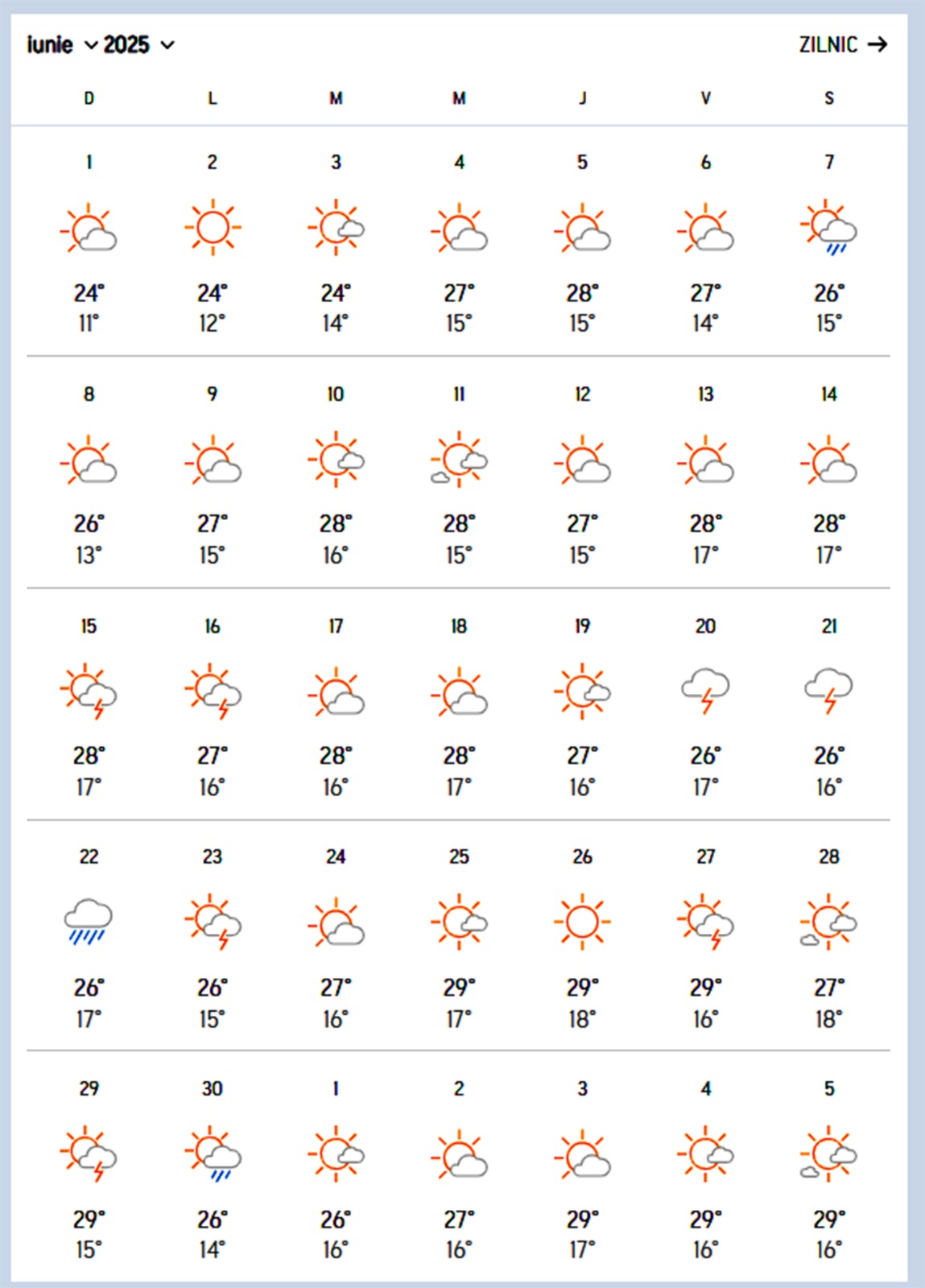Viewport: 925px width, 1288px height.
Task: Go to the ZILNIC daily forecast
Action: tap(842, 45)
